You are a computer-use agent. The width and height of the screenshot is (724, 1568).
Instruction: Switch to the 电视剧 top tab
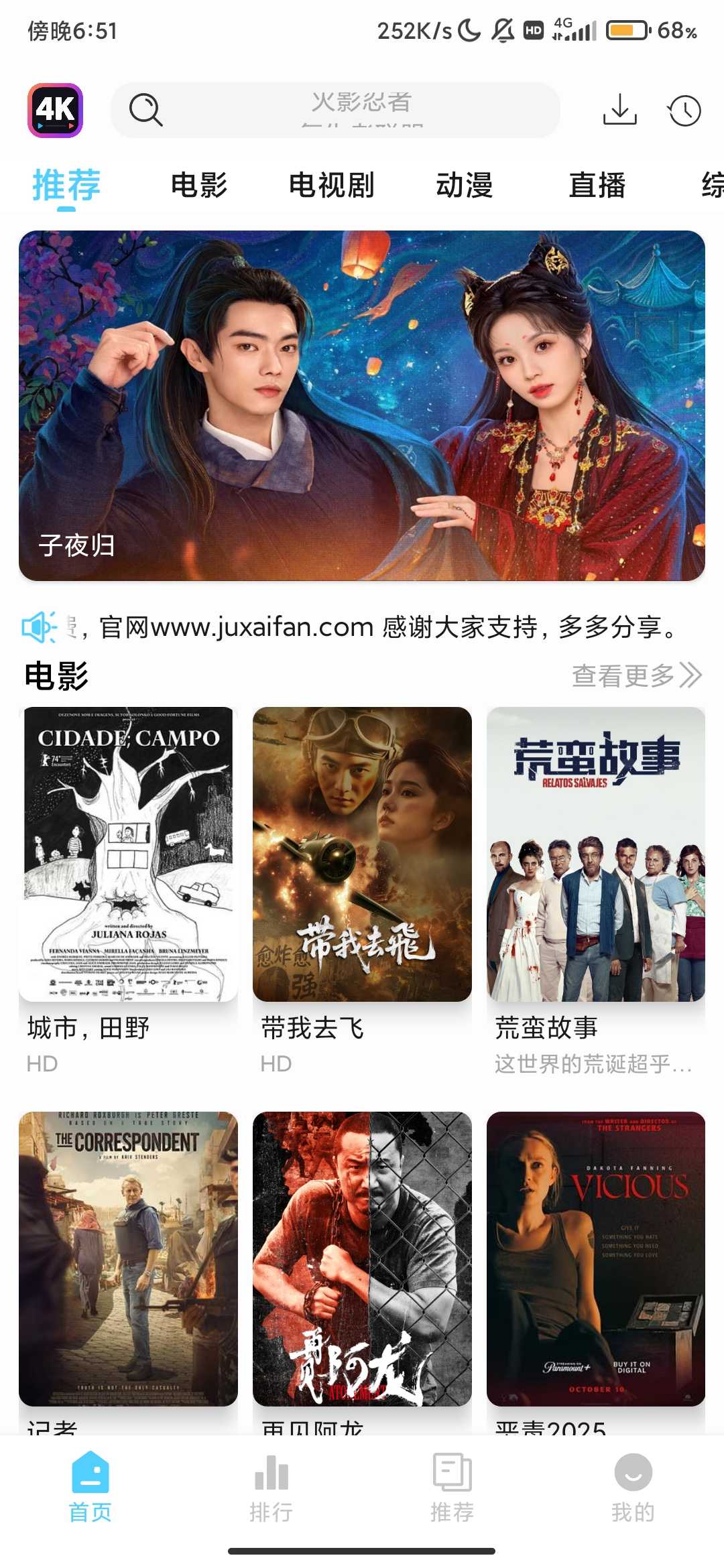click(331, 185)
